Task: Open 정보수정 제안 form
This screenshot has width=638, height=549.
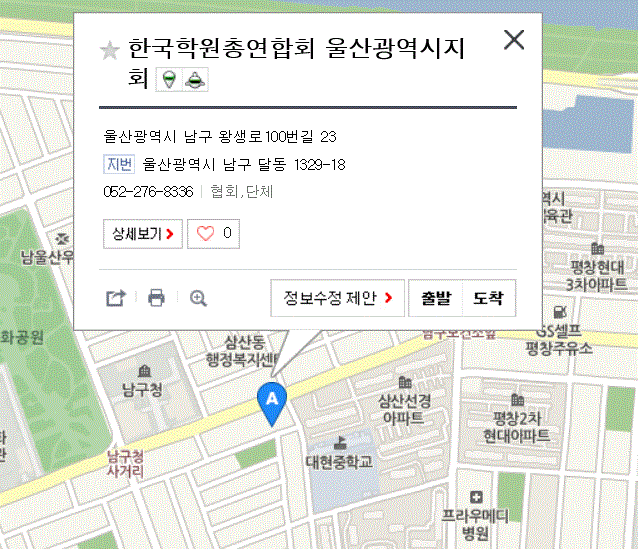Action: (x=337, y=298)
